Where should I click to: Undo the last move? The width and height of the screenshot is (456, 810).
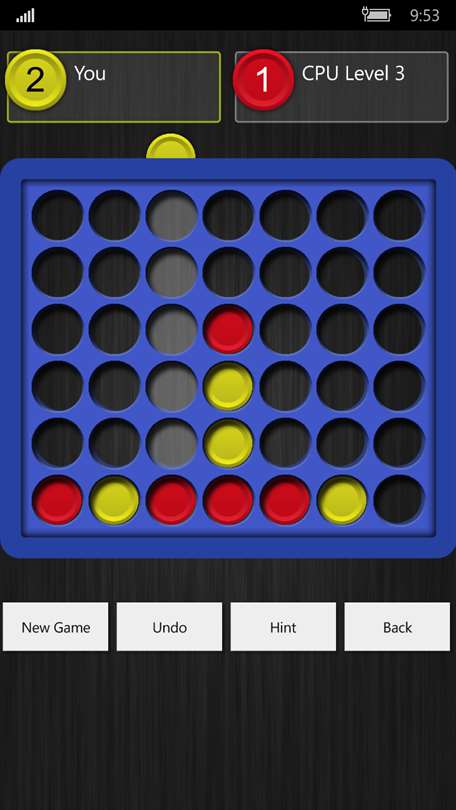[169, 627]
